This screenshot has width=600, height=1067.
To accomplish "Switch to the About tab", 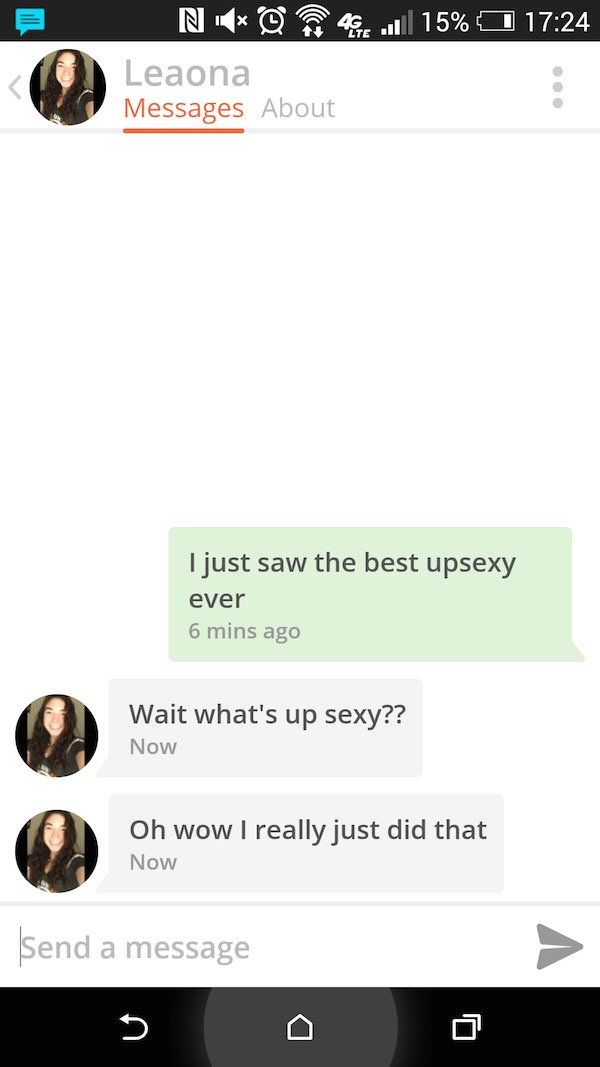I will (298, 108).
